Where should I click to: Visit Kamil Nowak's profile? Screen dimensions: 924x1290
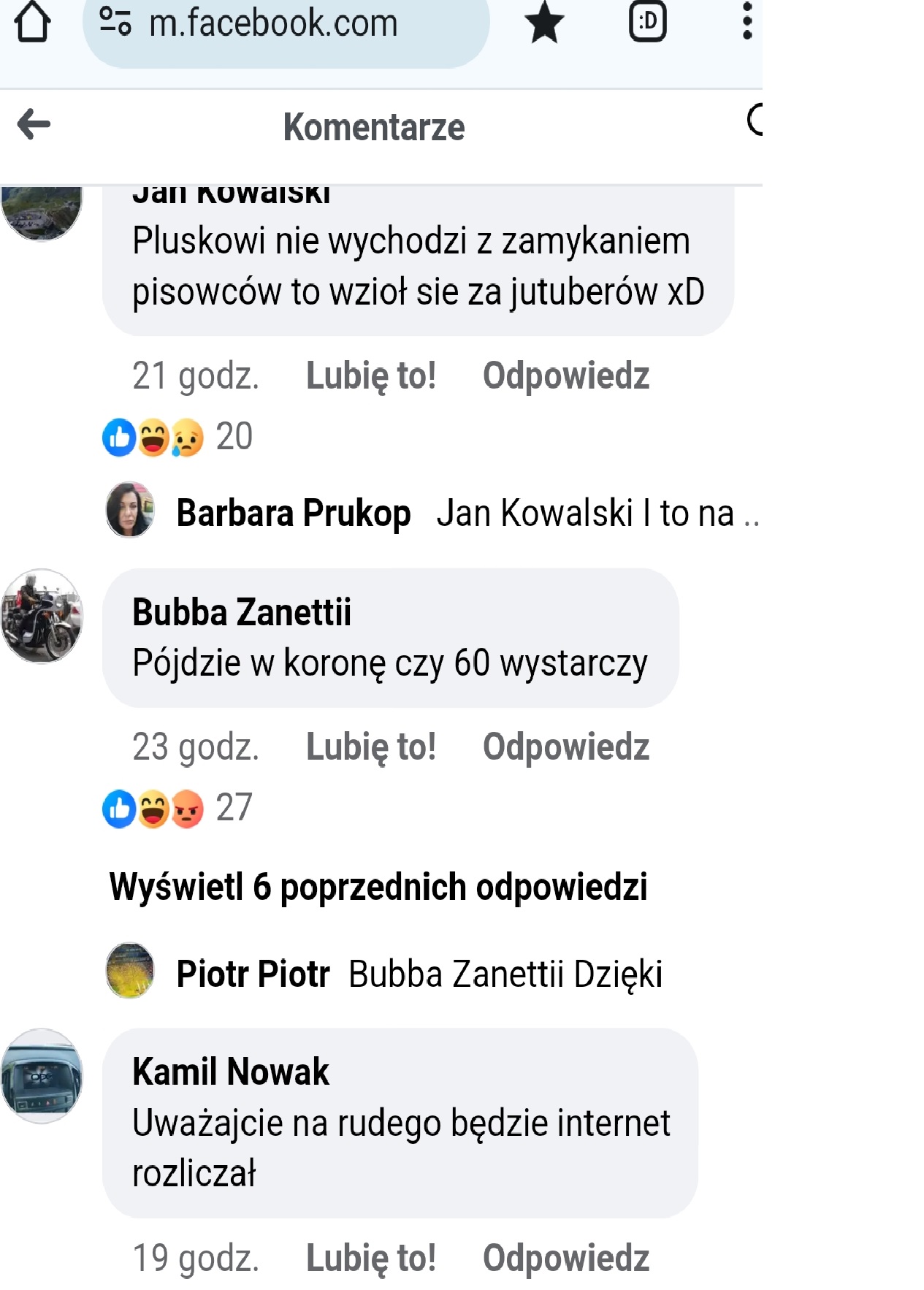click(x=230, y=1072)
